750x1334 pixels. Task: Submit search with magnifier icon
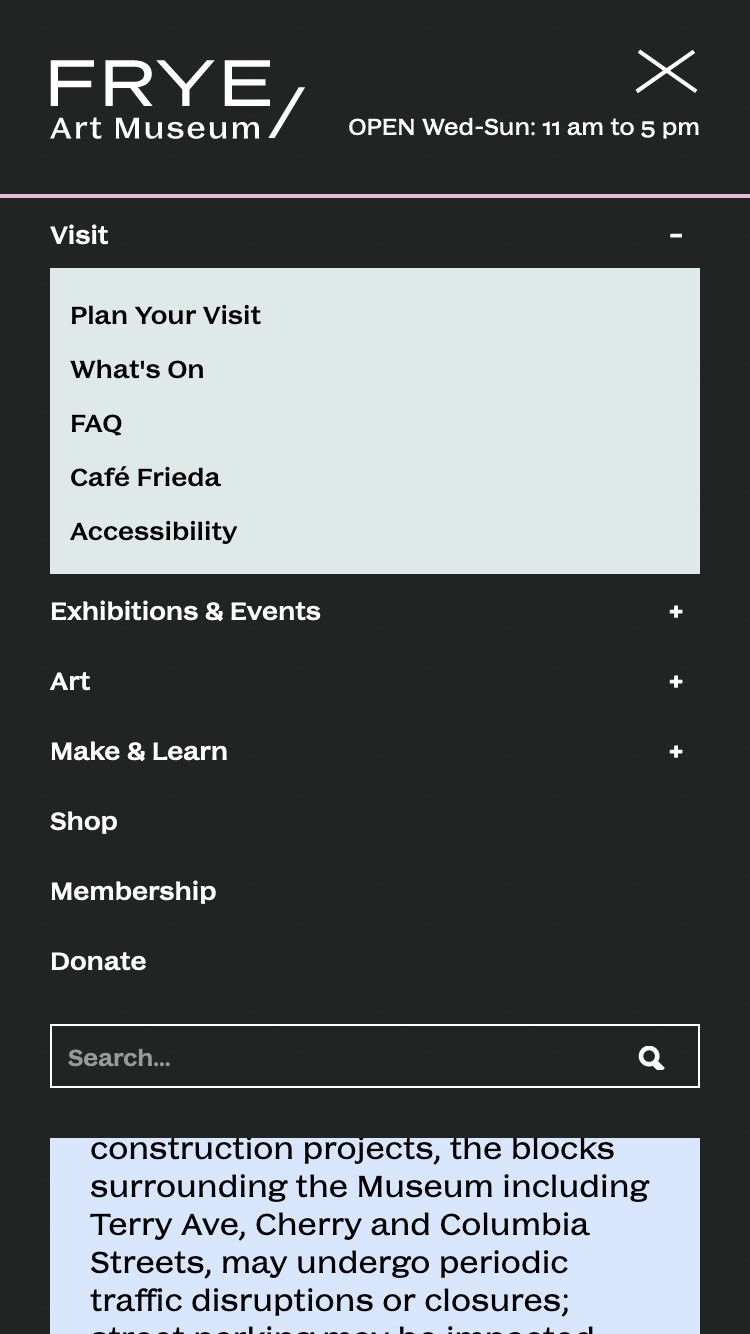point(651,1057)
